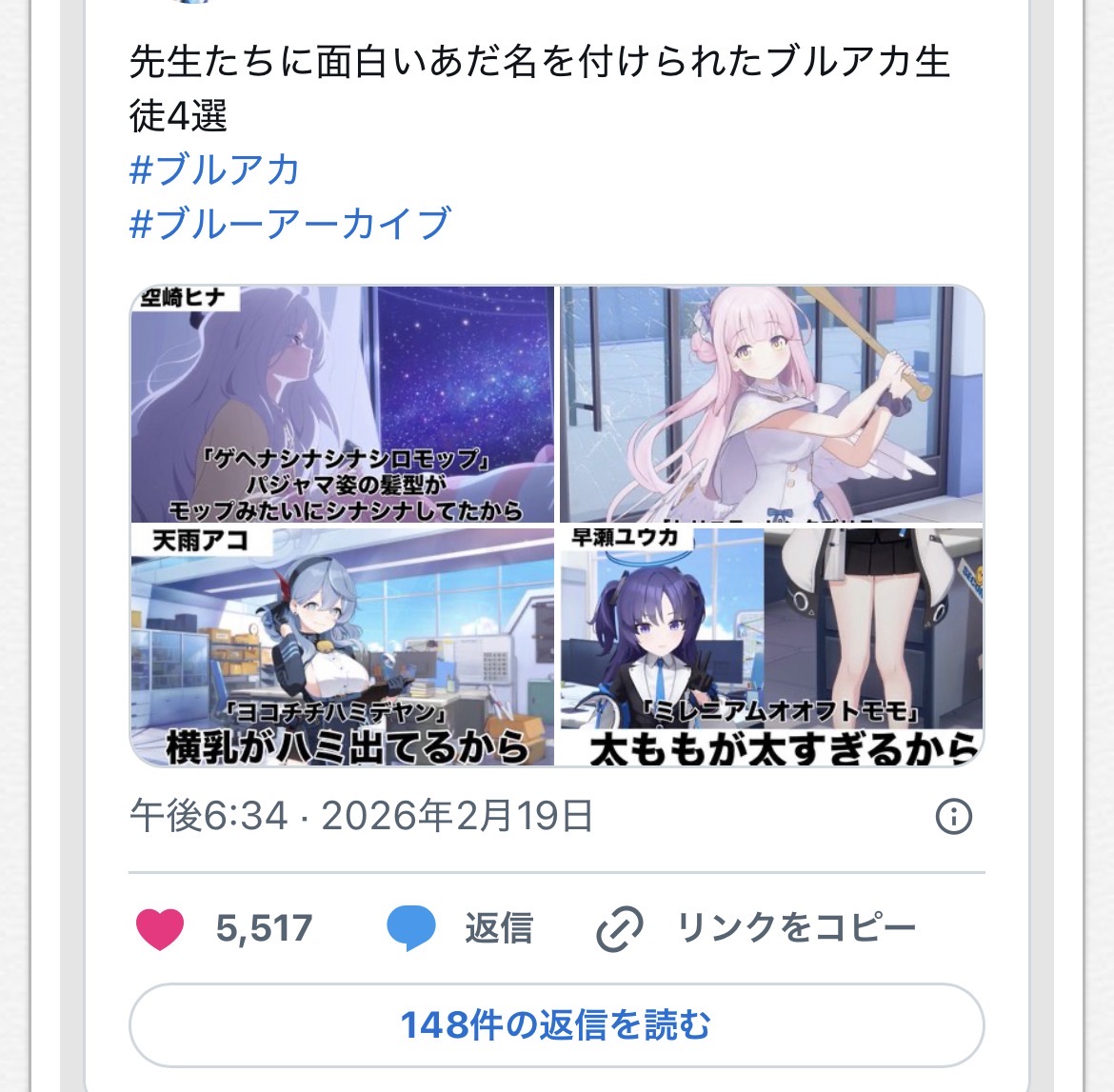Screen dimensions: 1114x1092
Task: Reply to the tweet via 返信
Action: pyautogui.click(x=462, y=928)
